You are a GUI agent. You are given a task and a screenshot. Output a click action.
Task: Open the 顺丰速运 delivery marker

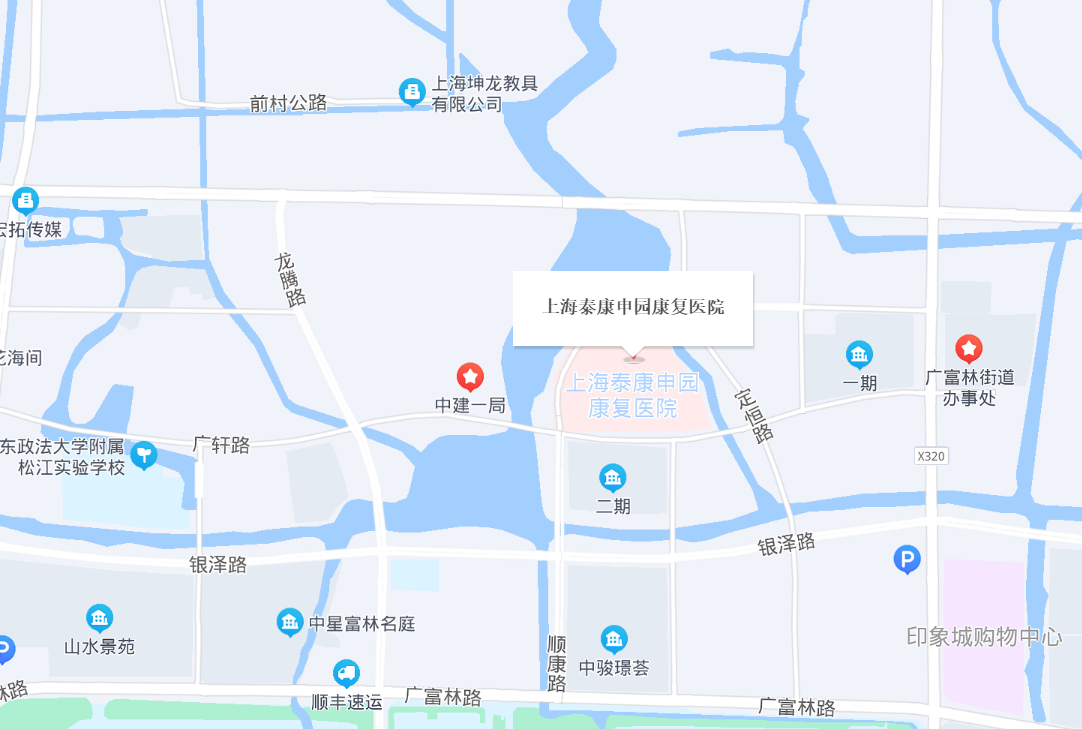pos(346,673)
